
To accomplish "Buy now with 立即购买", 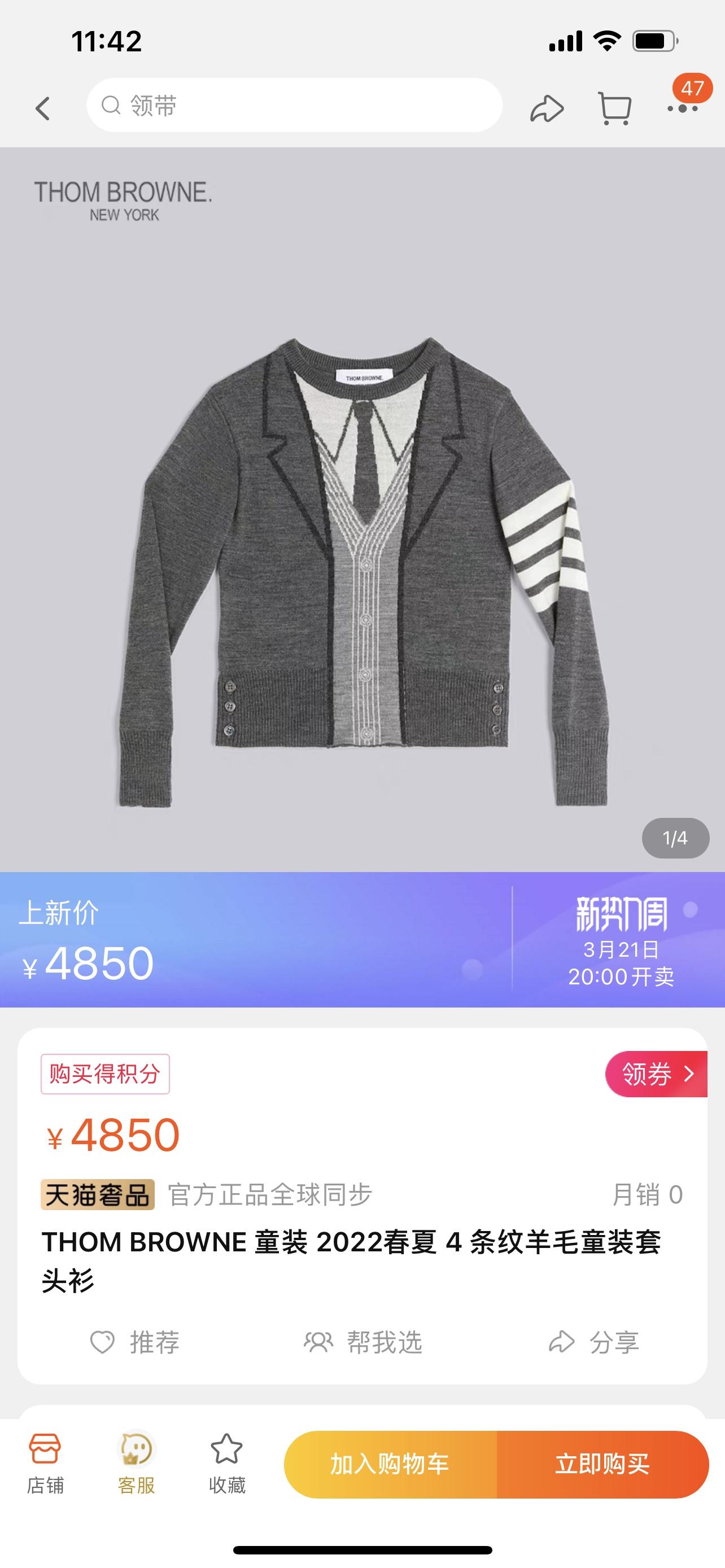I will click(602, 1464).
